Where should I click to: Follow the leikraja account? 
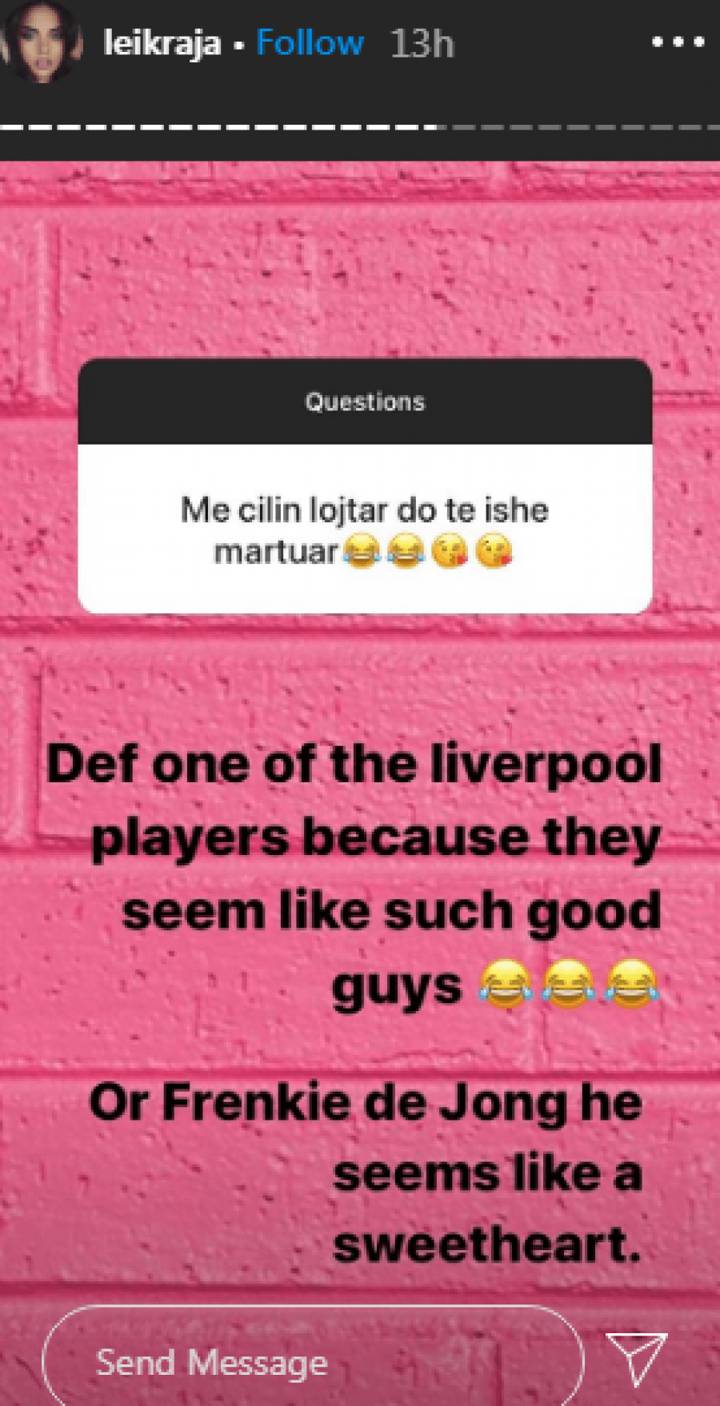[309, 43]
